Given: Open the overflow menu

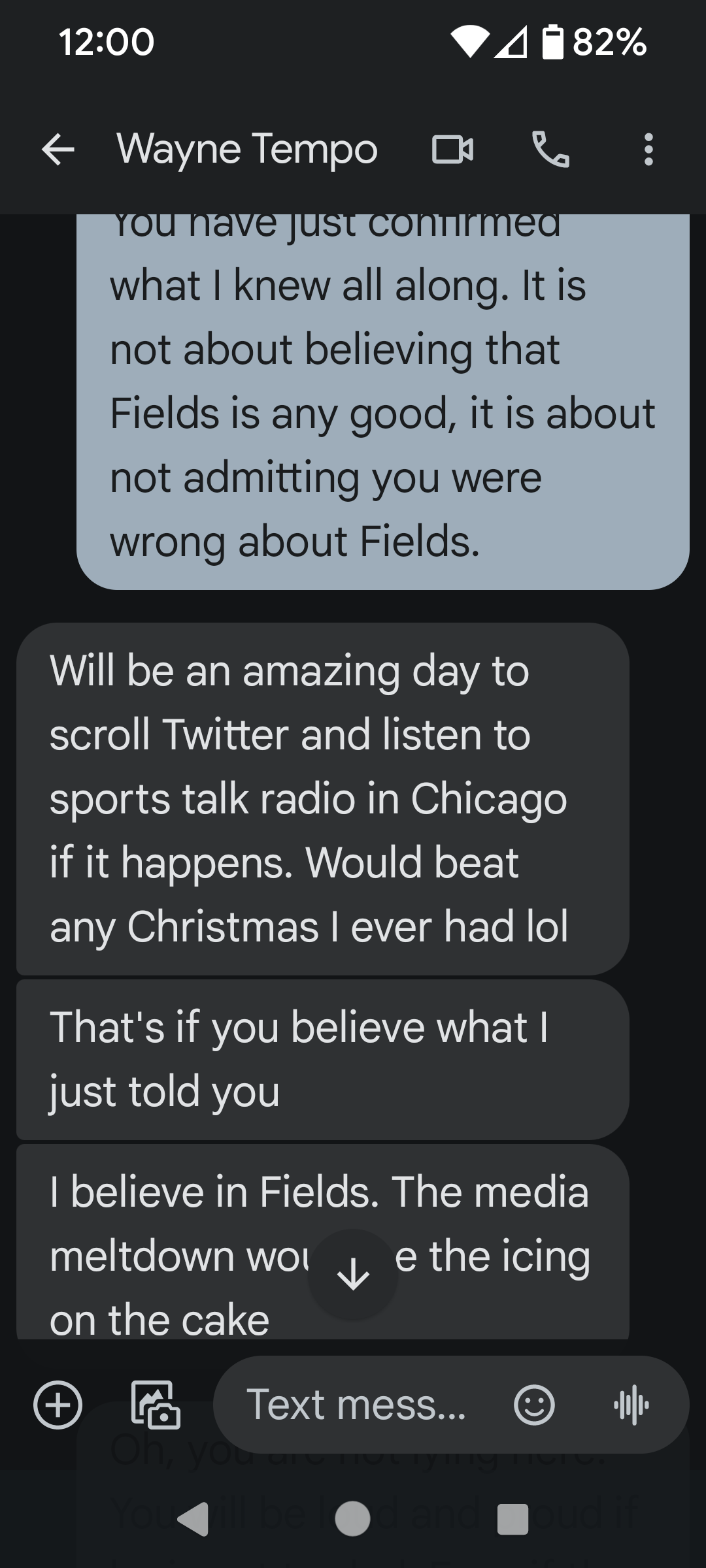Looking at the screenshot, I should point(648,150).
